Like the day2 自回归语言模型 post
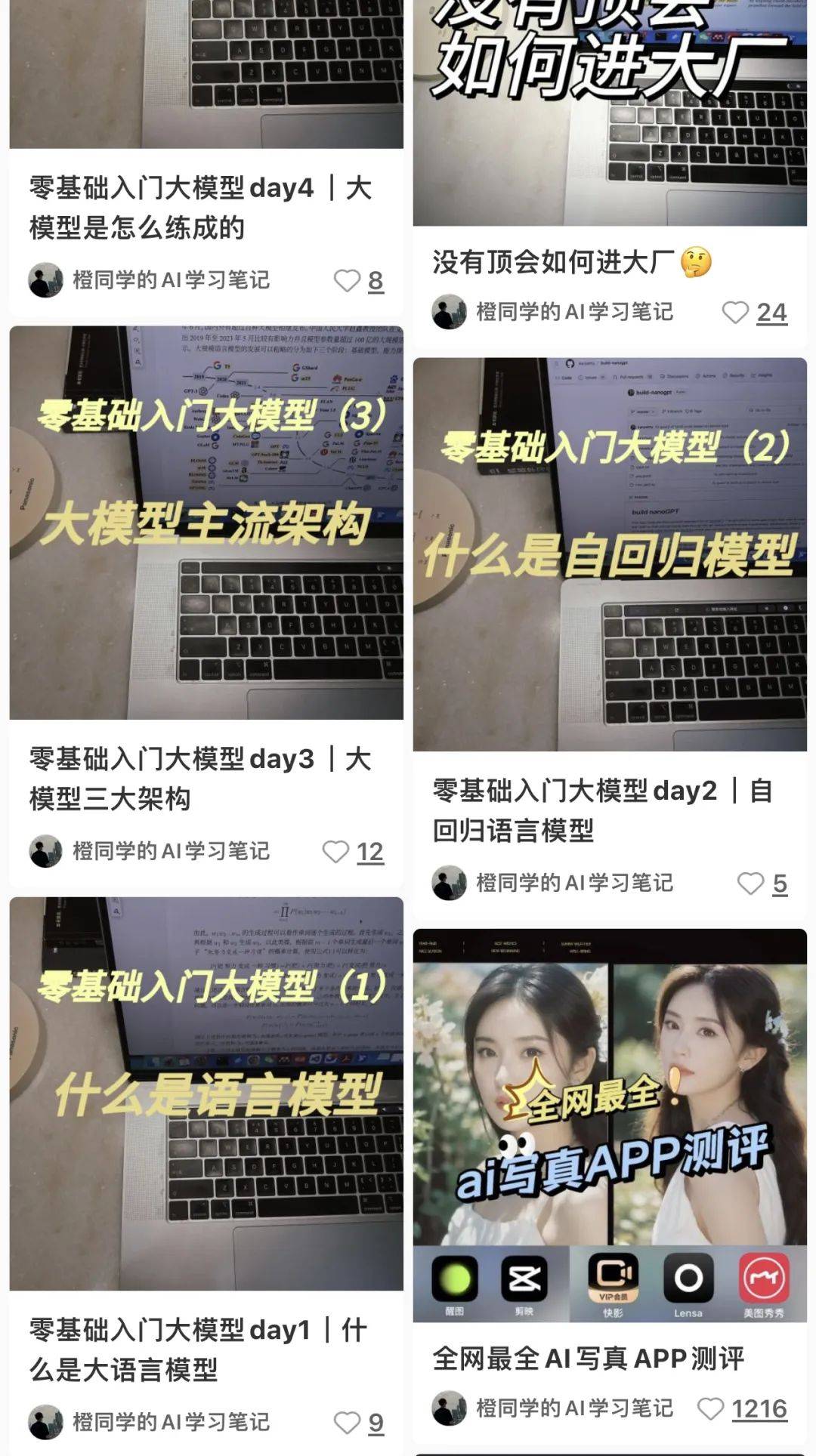Screen dimensions: 816x1456 point(750,884)
